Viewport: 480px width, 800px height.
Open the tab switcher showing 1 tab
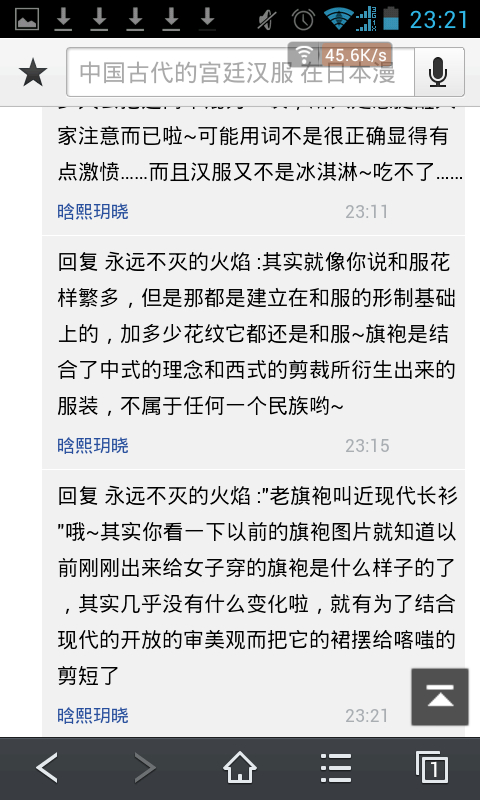[x=433, y=768]
